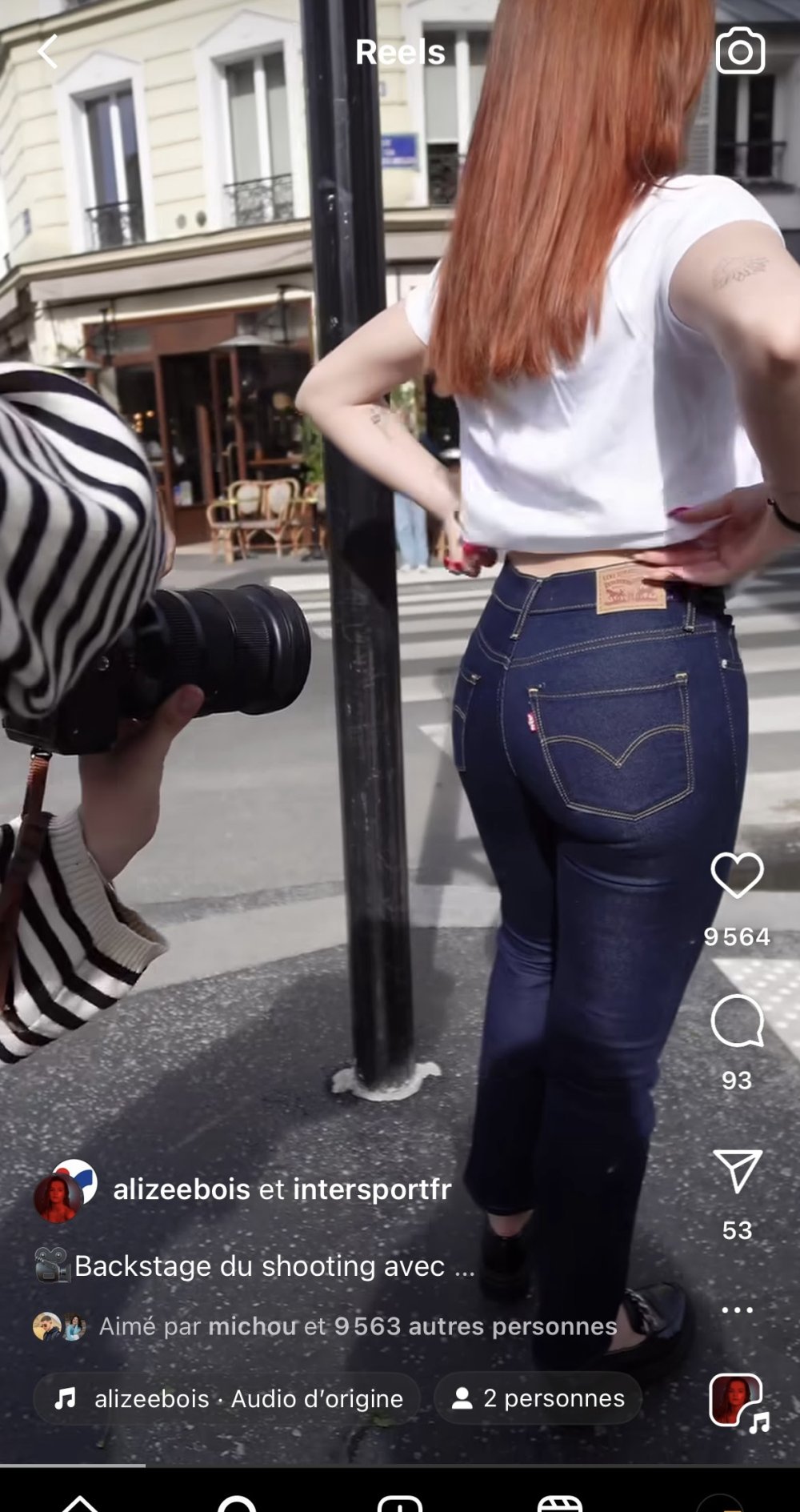The height and width of the screenshot is (1512, 800).
Task: Open the audio thumbnail with music note
Action: click(x=737, y=1401)
